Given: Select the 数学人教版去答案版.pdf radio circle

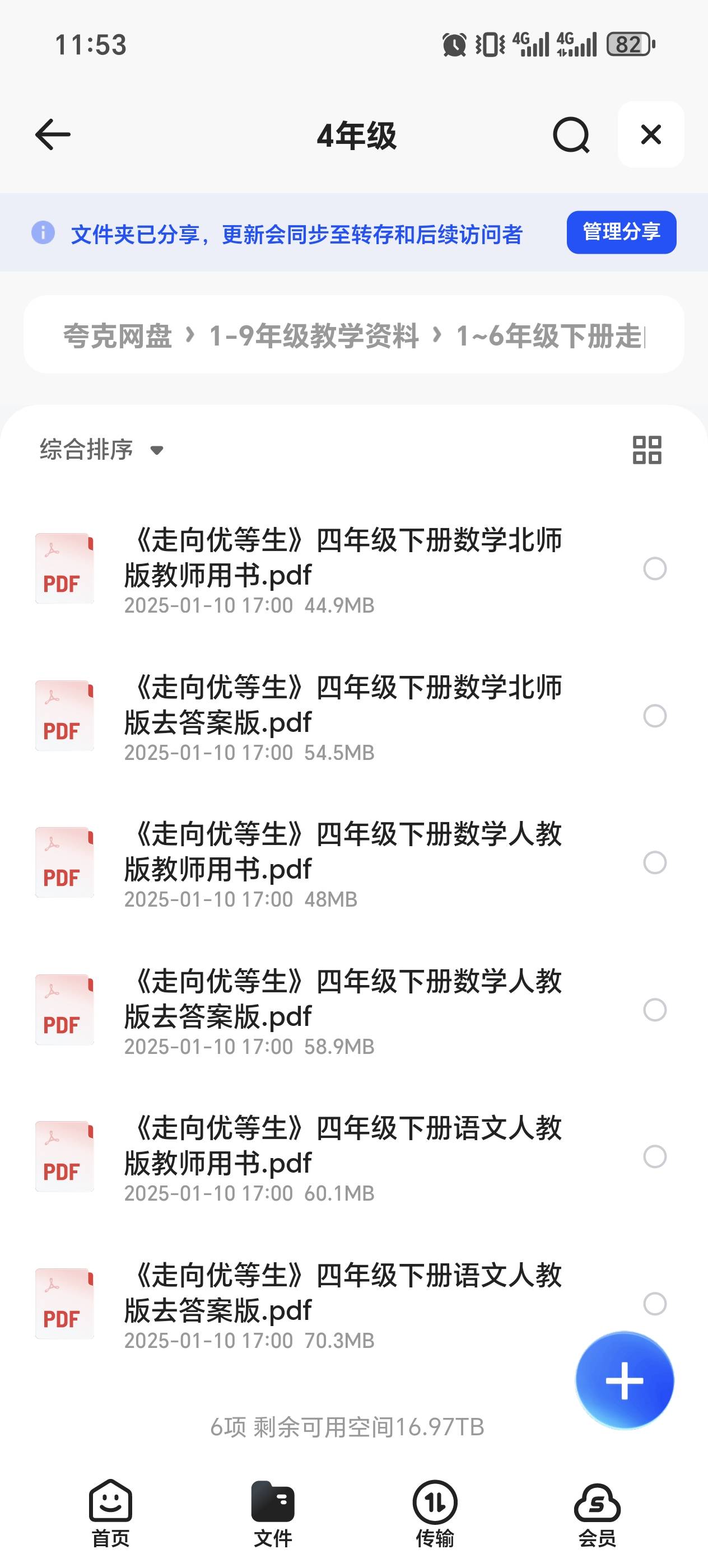Looking at the screenshot, I should tap(654, 1010).
